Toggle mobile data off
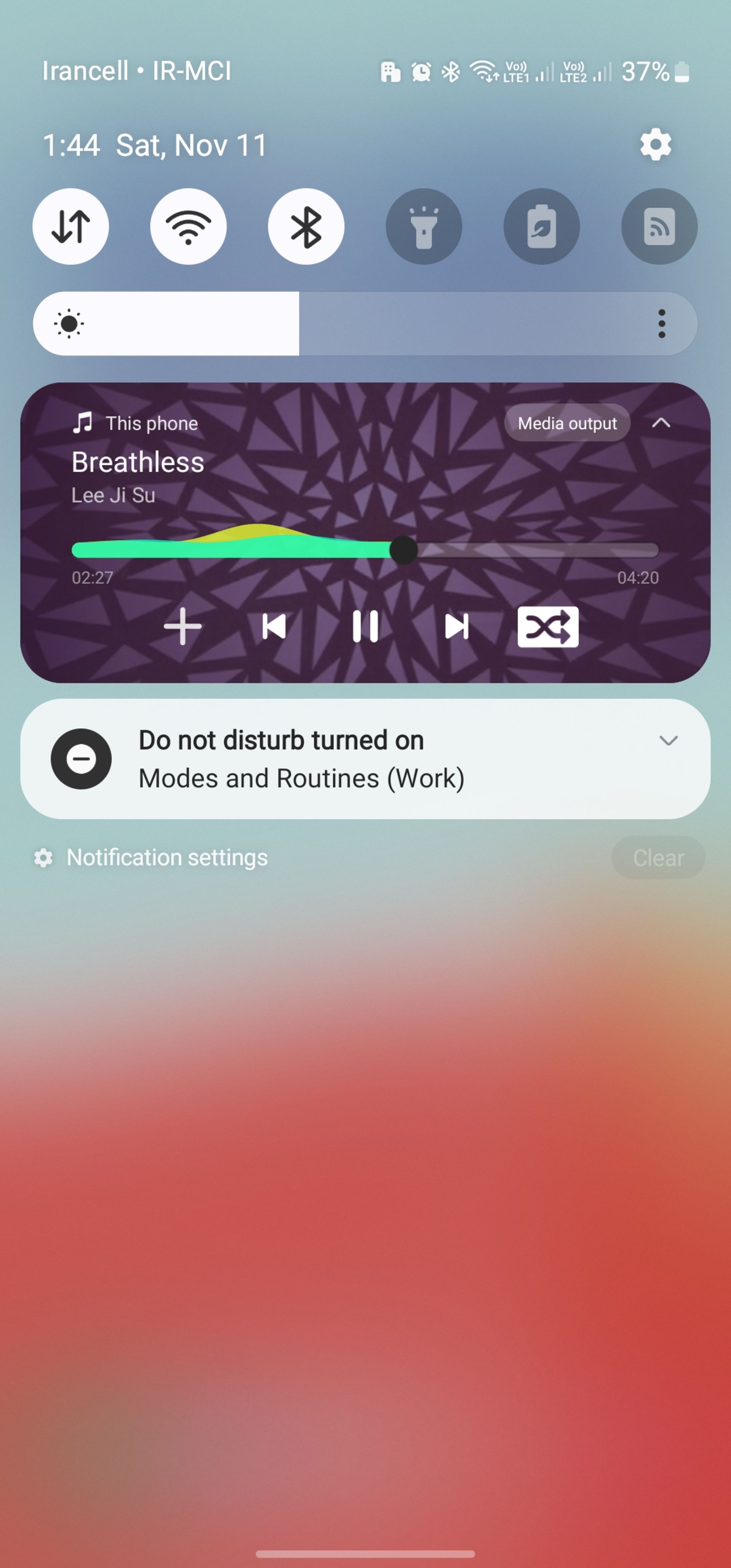This screenshot has width=731, height=1568. [70, 227]
